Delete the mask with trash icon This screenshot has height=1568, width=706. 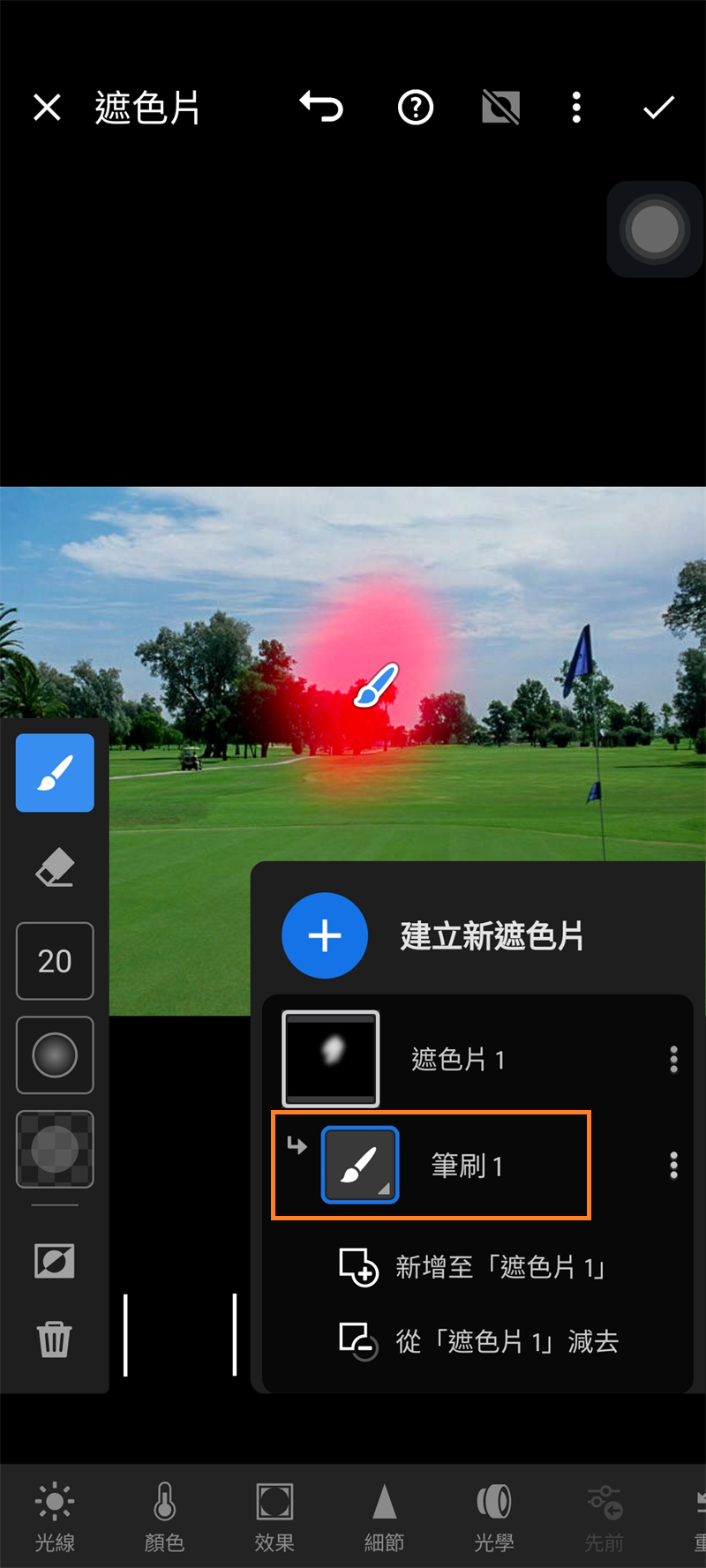(x=55, y=1339)
